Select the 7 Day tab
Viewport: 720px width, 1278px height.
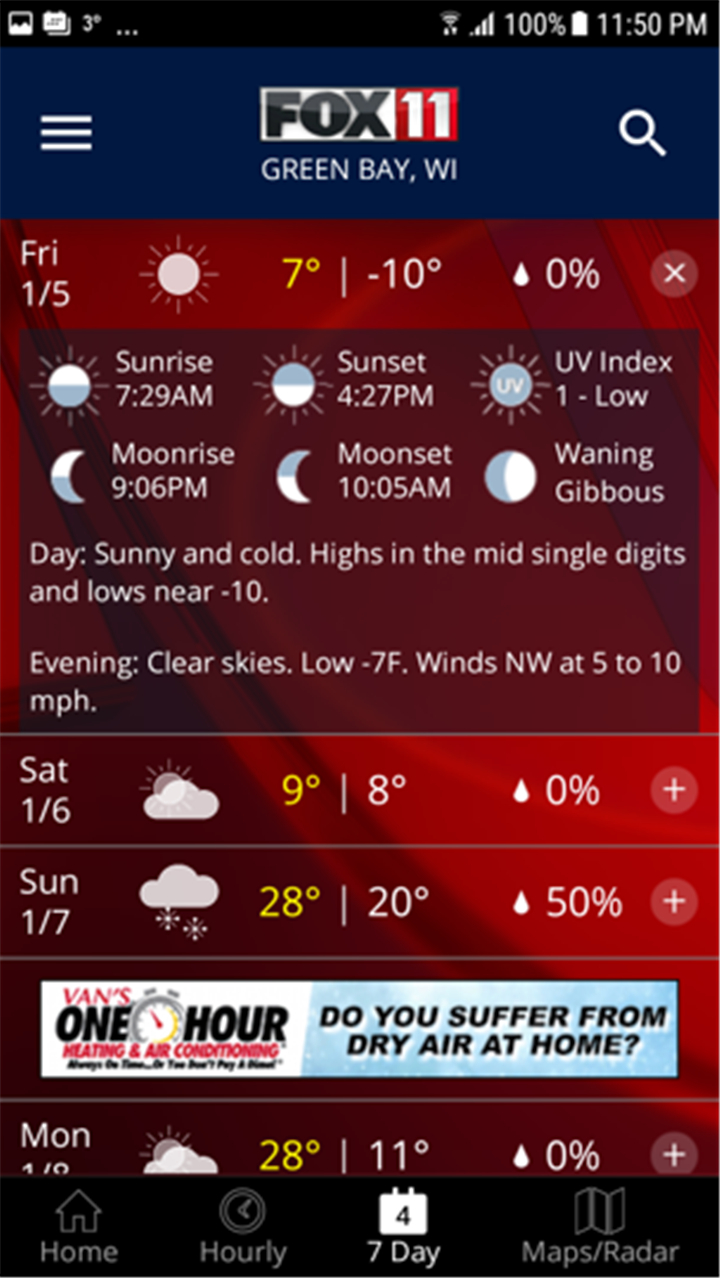click(403, 1227)
